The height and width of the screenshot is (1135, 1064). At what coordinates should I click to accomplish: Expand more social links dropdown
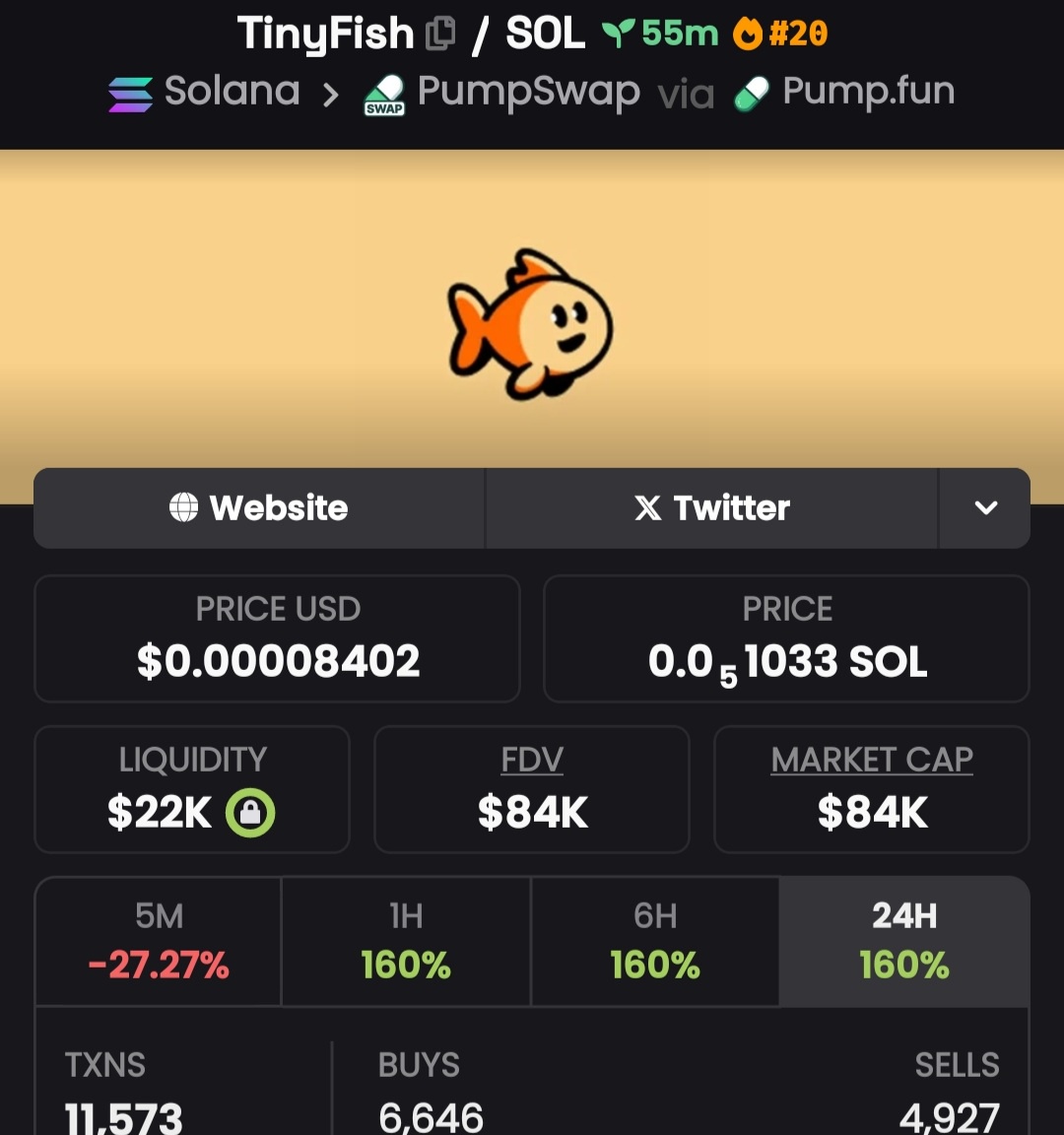[985, 508]
